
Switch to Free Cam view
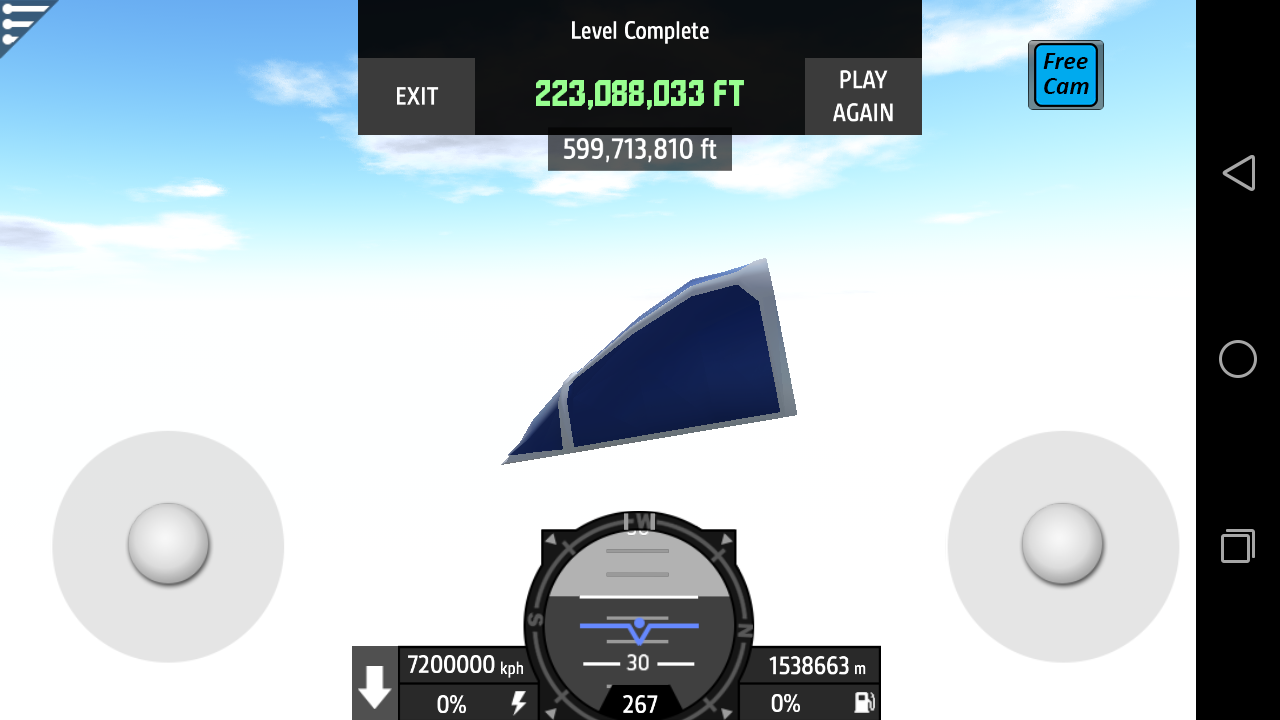tap(1065, 75)
